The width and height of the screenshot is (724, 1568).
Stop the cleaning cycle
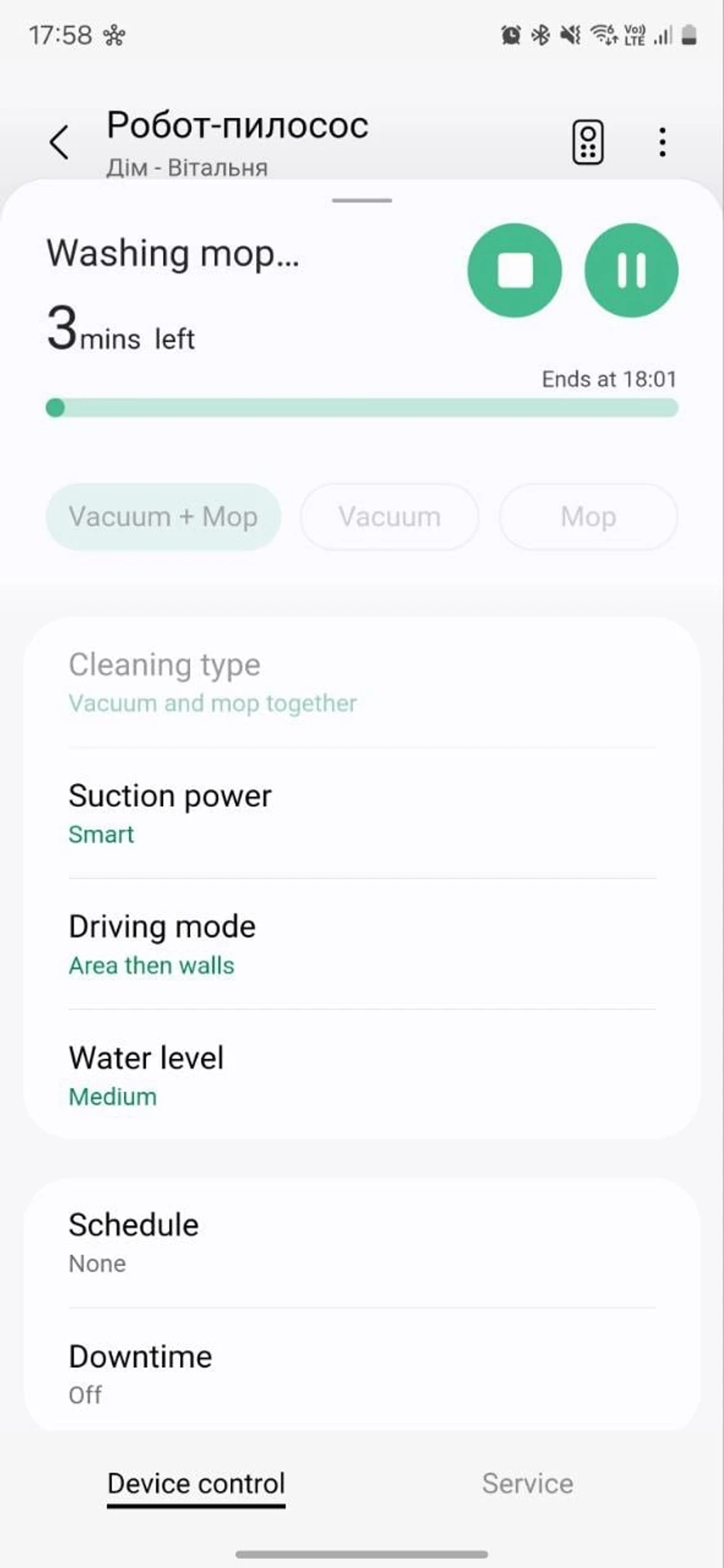click(x=514, y=270)
